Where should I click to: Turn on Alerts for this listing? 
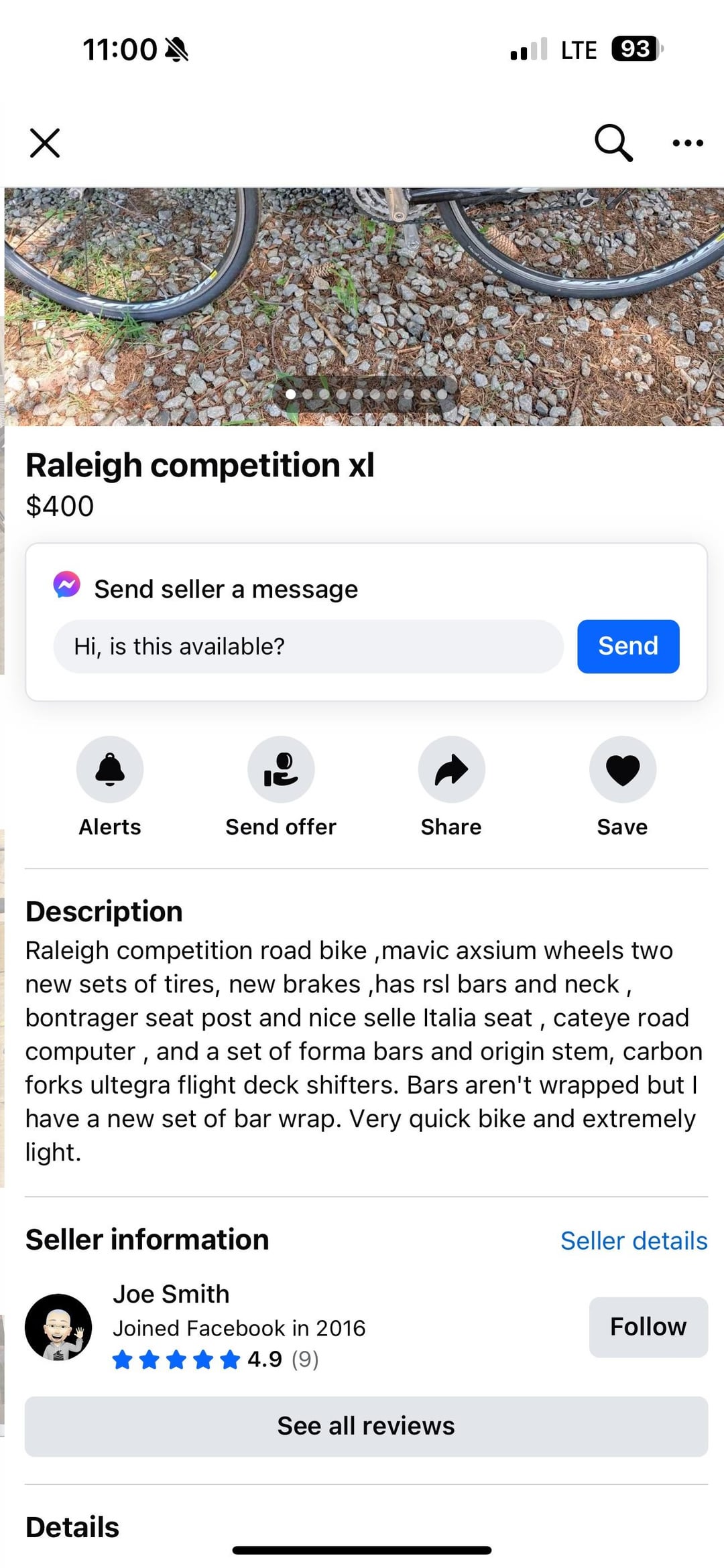click(110, 769)
